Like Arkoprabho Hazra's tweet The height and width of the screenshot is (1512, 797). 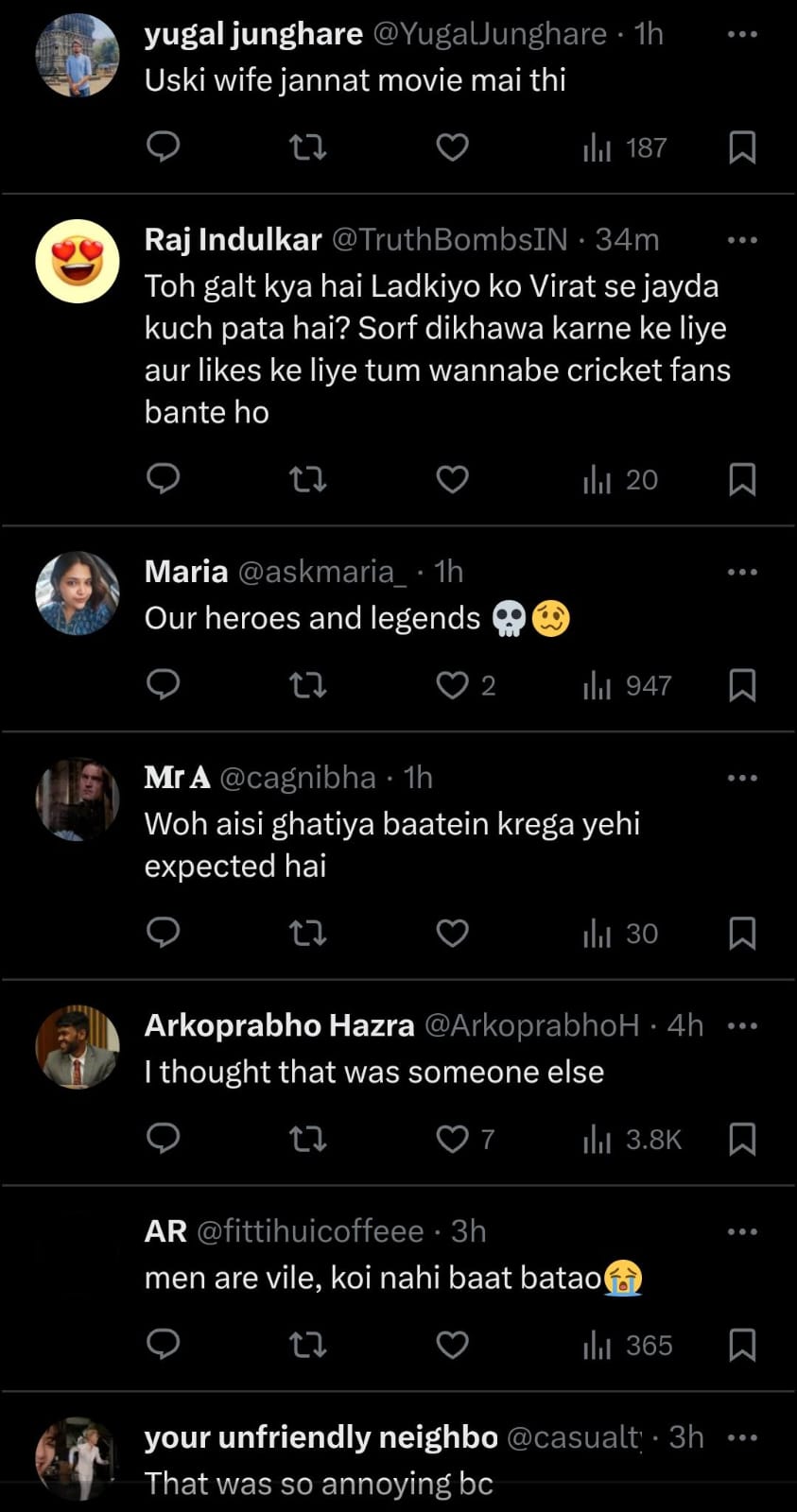452,1140
